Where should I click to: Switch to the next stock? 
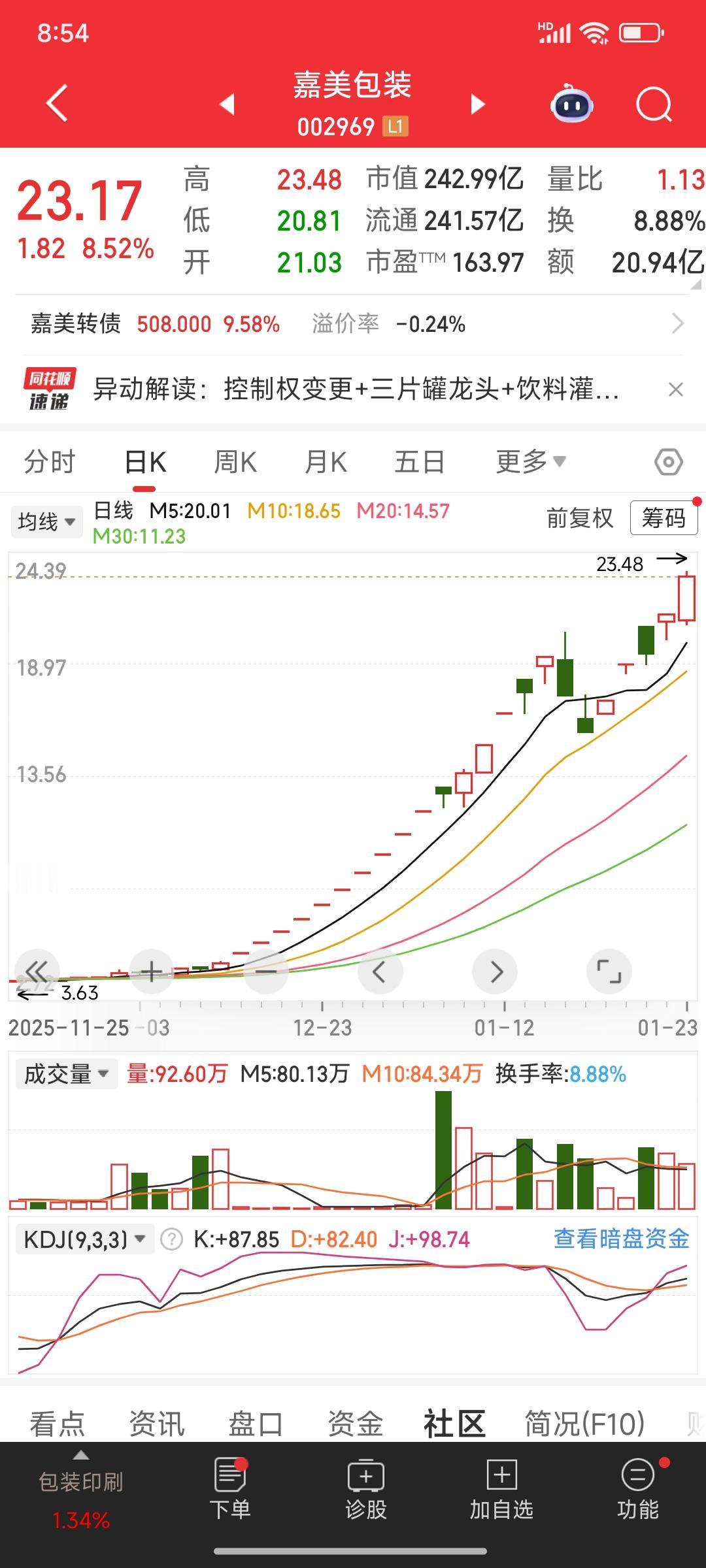(478, 104)
